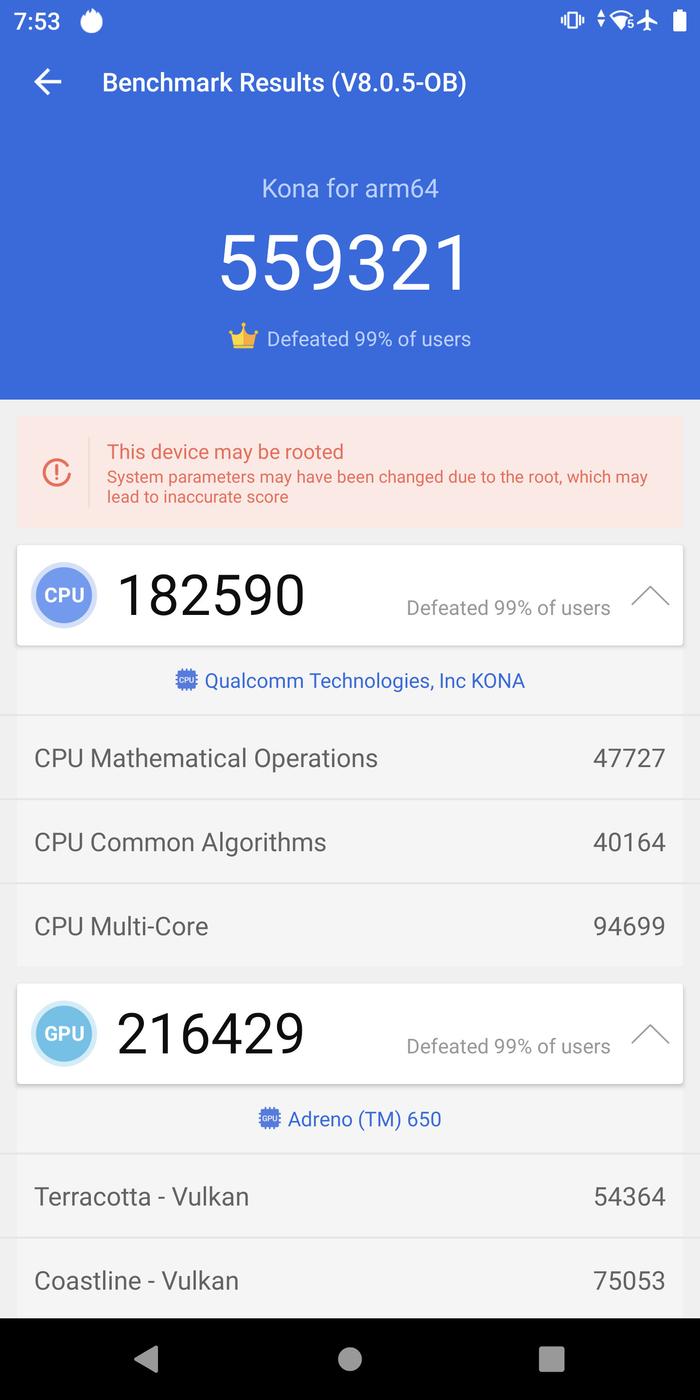Screen dimensions: 700x1400
Task: Open recent apps from navigation bar
Action: [x=552, y=1358]
